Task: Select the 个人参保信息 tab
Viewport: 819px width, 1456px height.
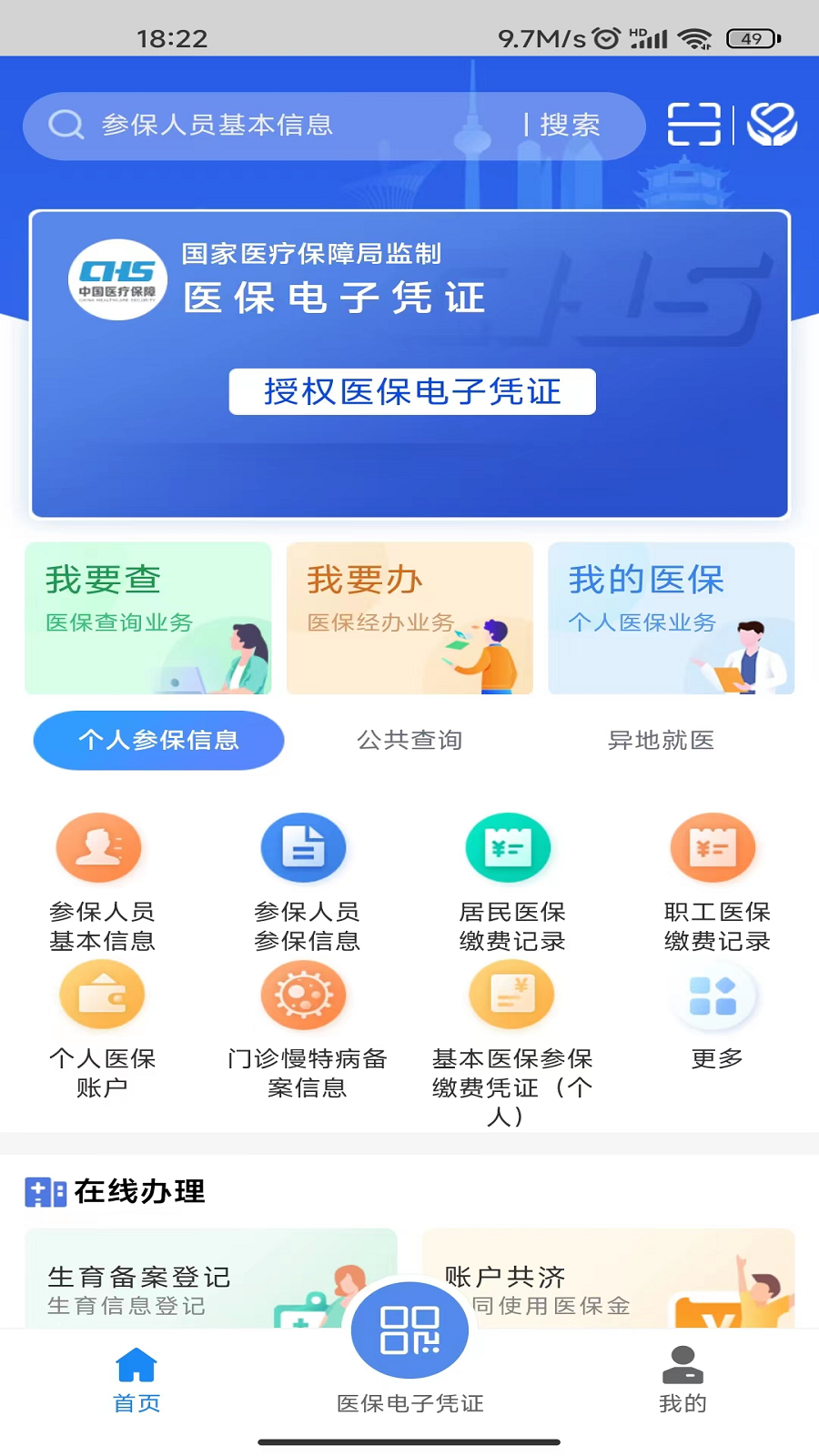Action: point(158,741)
